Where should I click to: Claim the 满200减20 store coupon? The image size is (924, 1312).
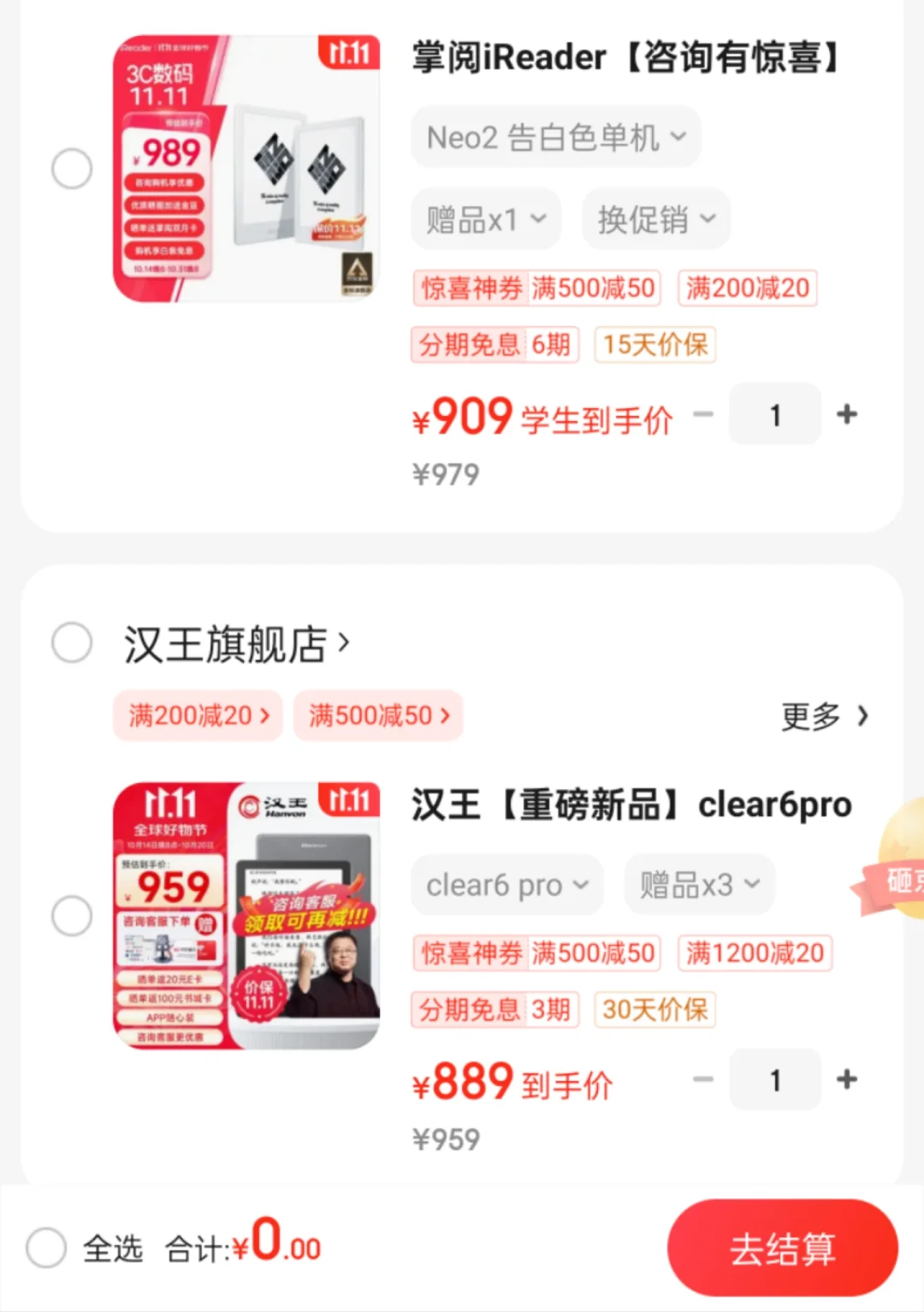(198, 715)
